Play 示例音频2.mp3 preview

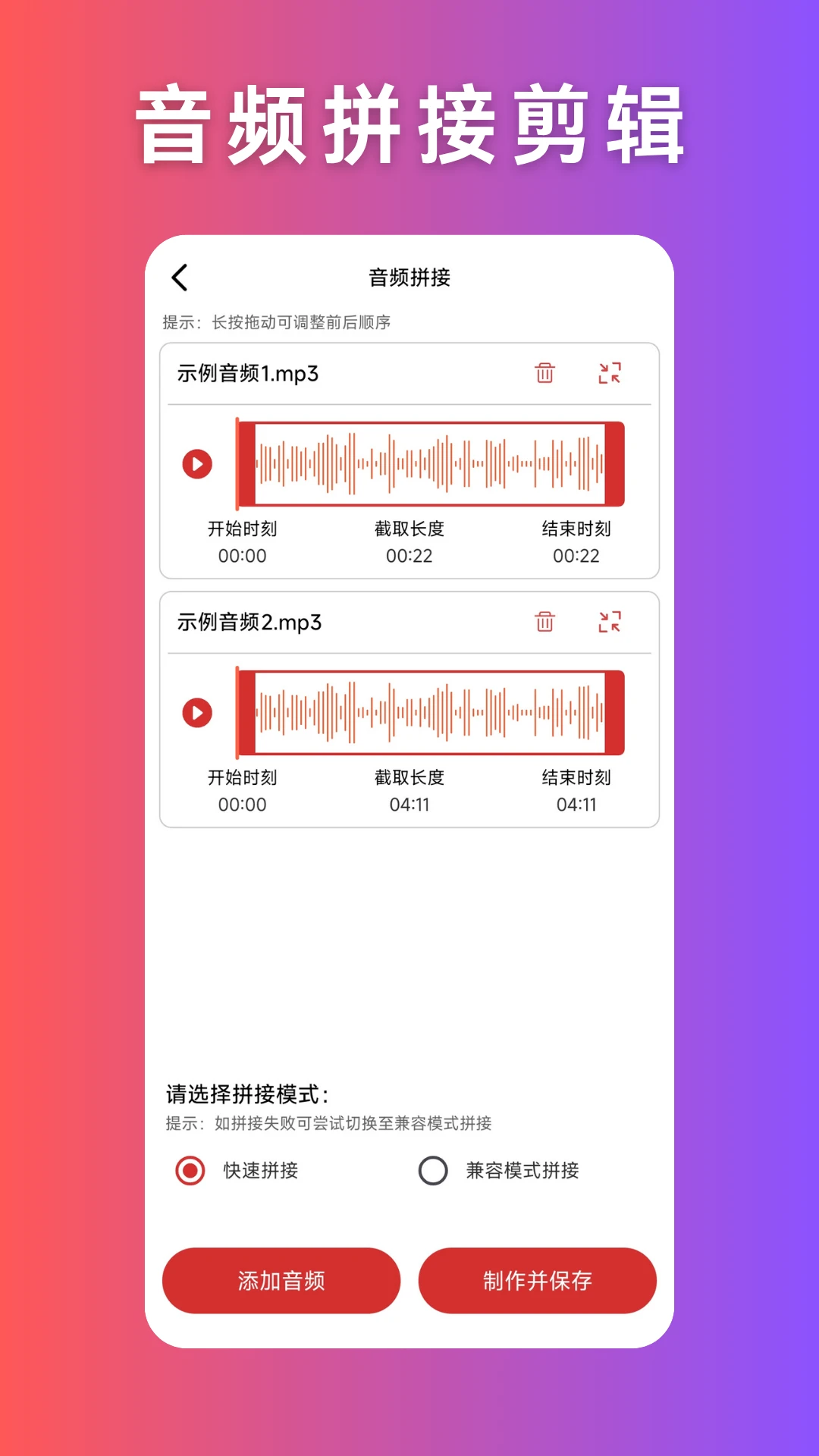(x=196, y=713)
